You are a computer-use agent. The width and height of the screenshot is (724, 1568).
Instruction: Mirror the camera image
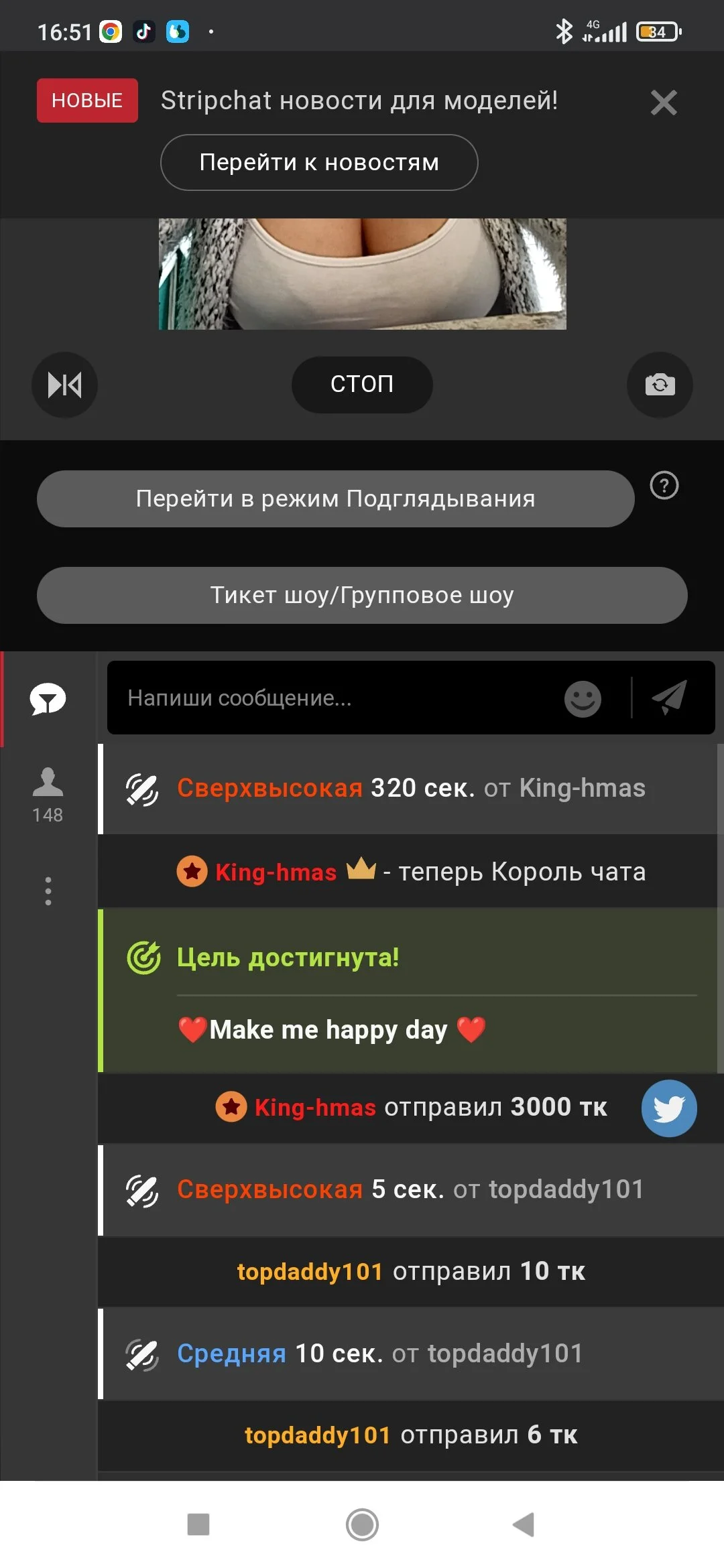(64, 385)
